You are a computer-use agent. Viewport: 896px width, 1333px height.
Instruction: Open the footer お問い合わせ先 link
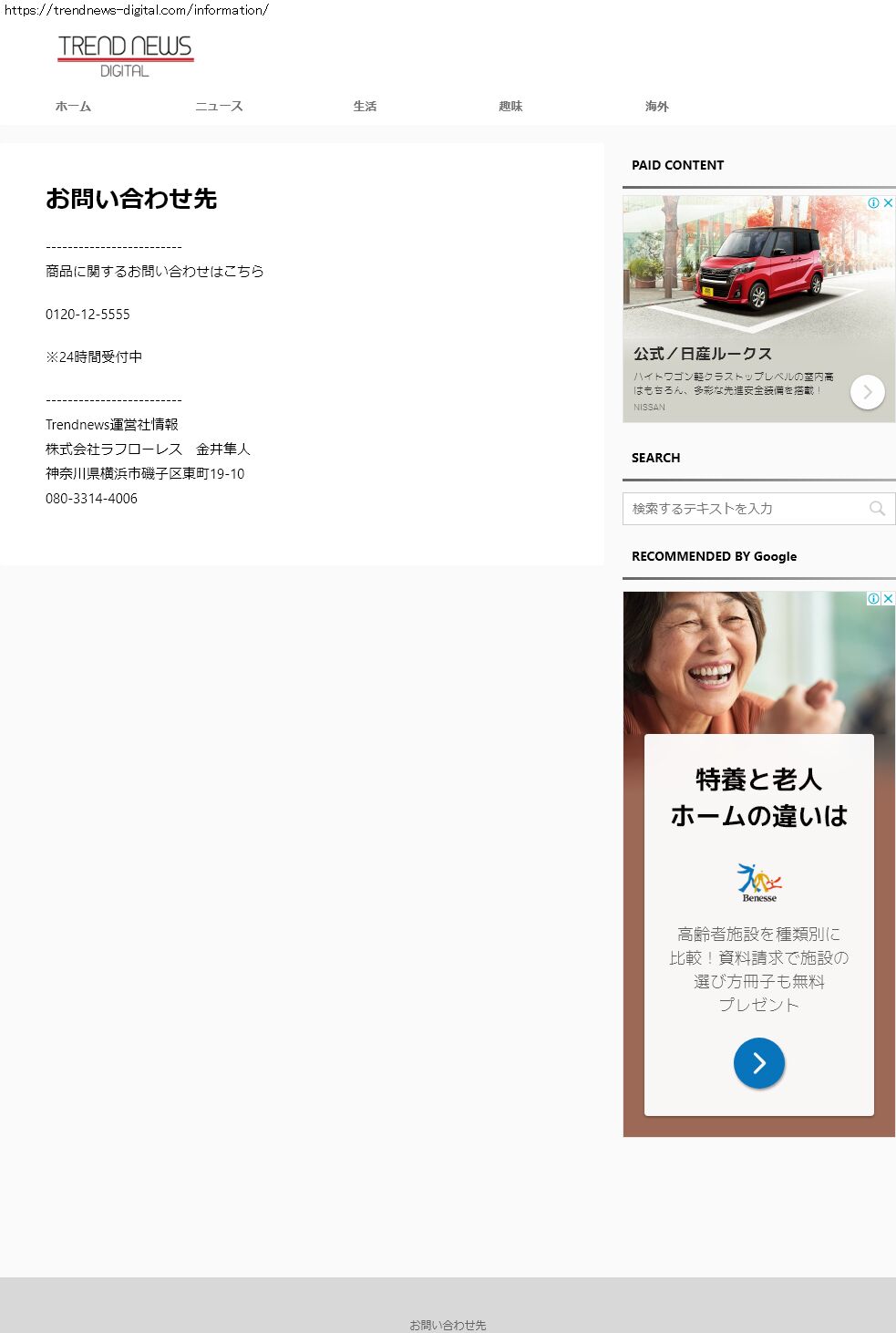pyautogui.click(x=448, y=1325)
